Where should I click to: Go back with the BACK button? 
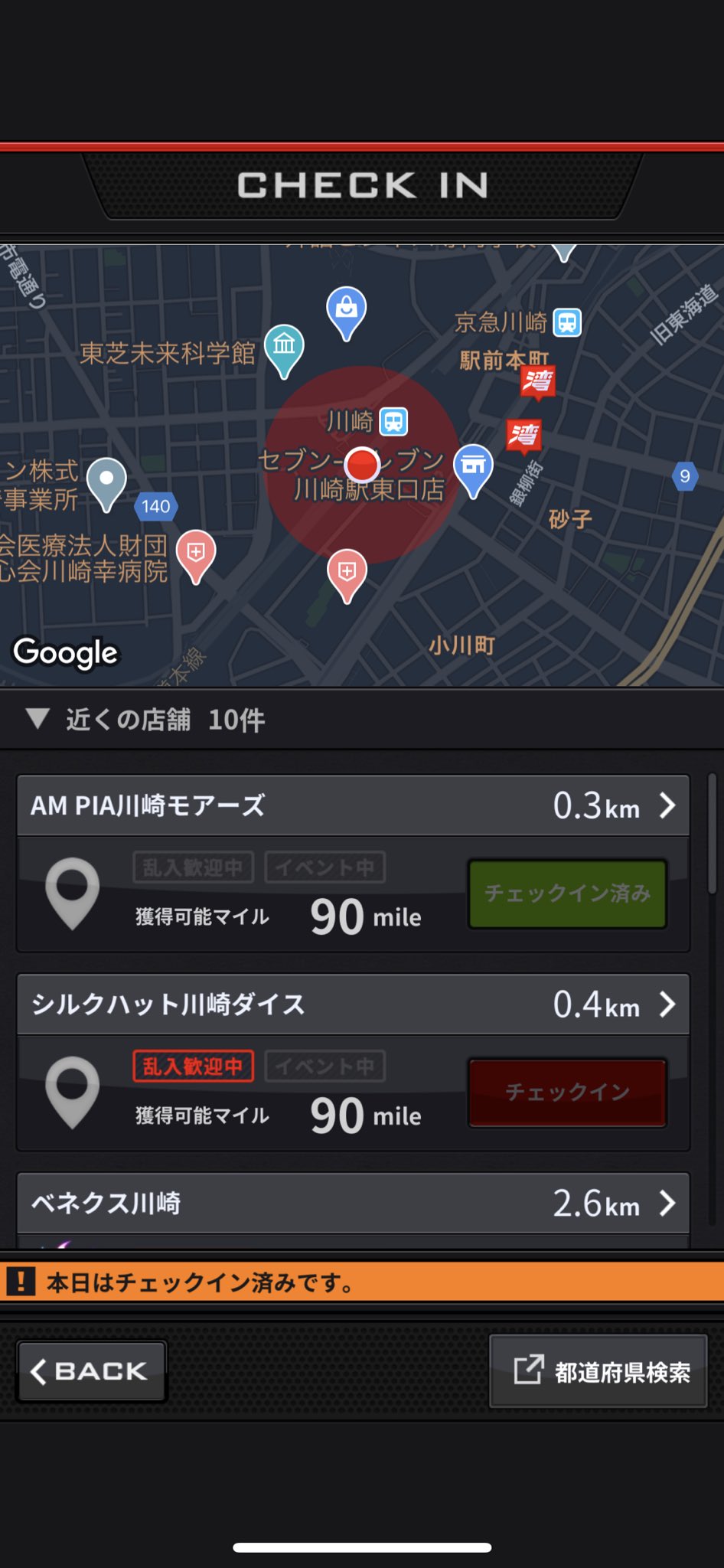[92, 1371]
